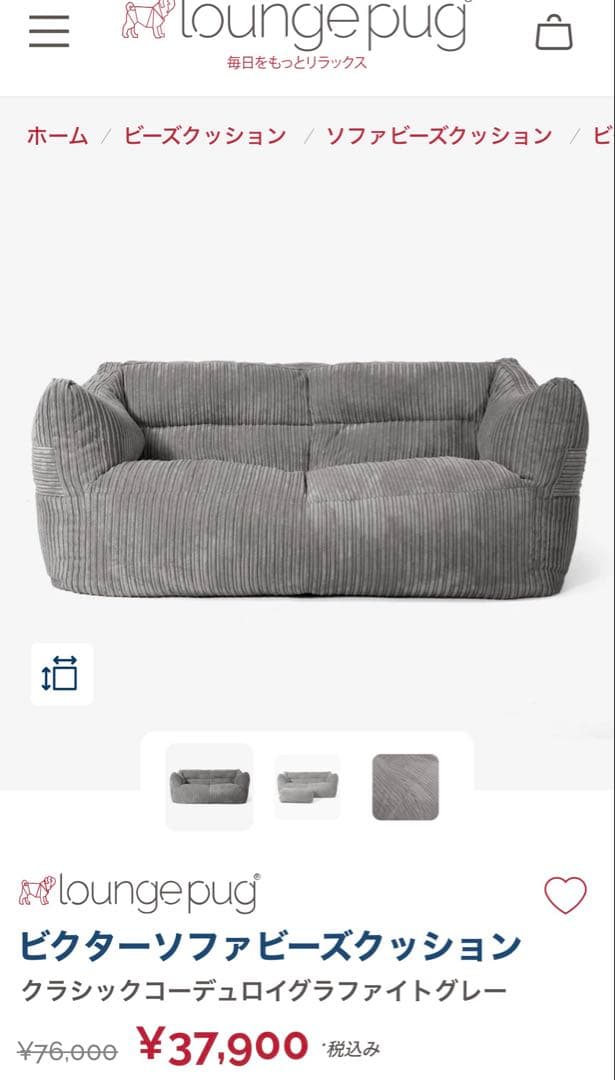
Task: Open the ビーズクッション breadcrumb
Action: pos(205,136)
